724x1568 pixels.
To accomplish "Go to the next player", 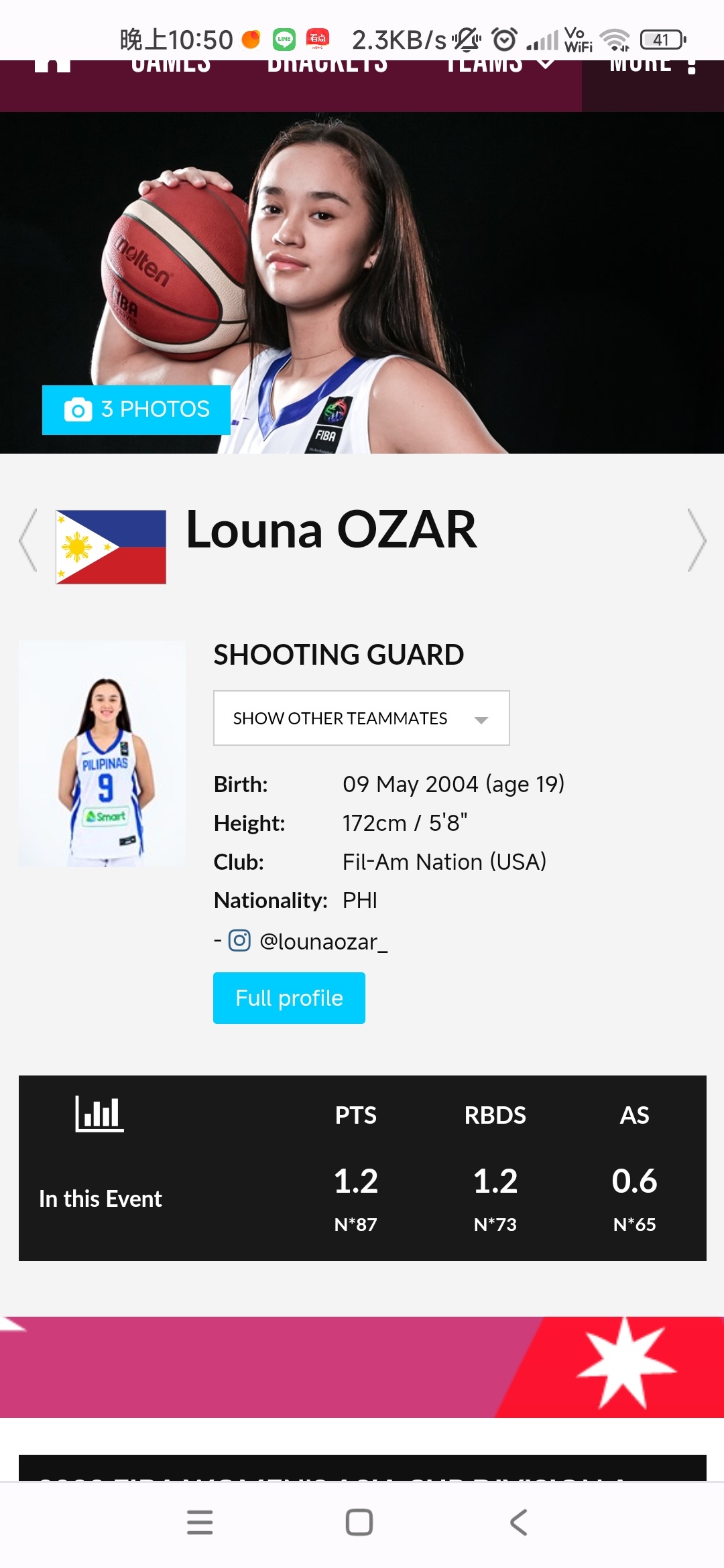I will click(x=697, y=540).
